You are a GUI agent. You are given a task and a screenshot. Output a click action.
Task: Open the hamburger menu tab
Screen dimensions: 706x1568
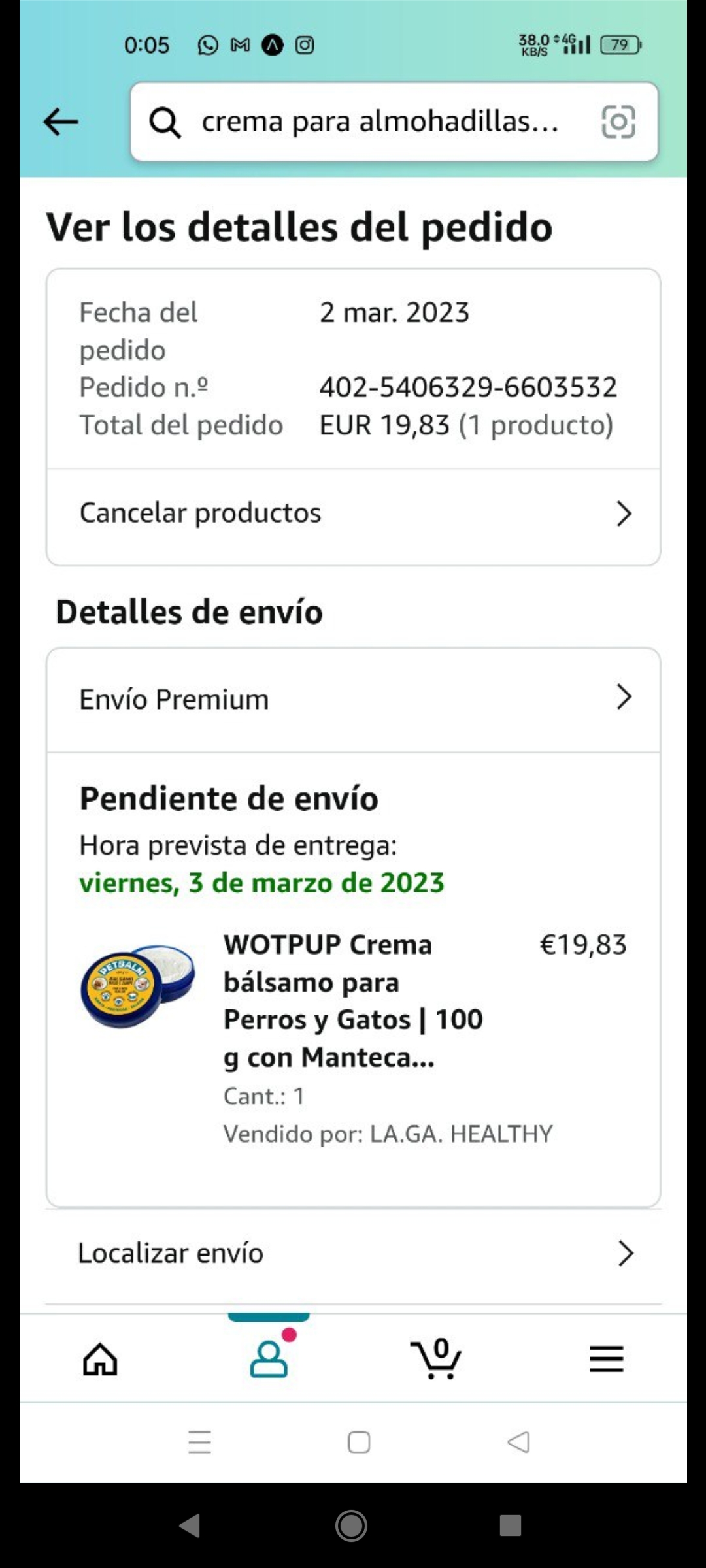[x=606, y=1359]
